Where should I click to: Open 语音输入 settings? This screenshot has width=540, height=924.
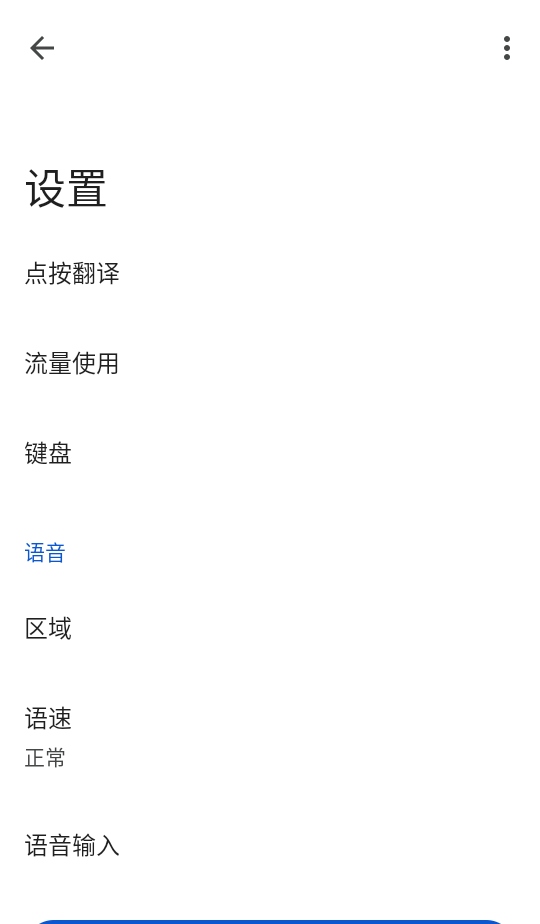click(x=270, y=846)
